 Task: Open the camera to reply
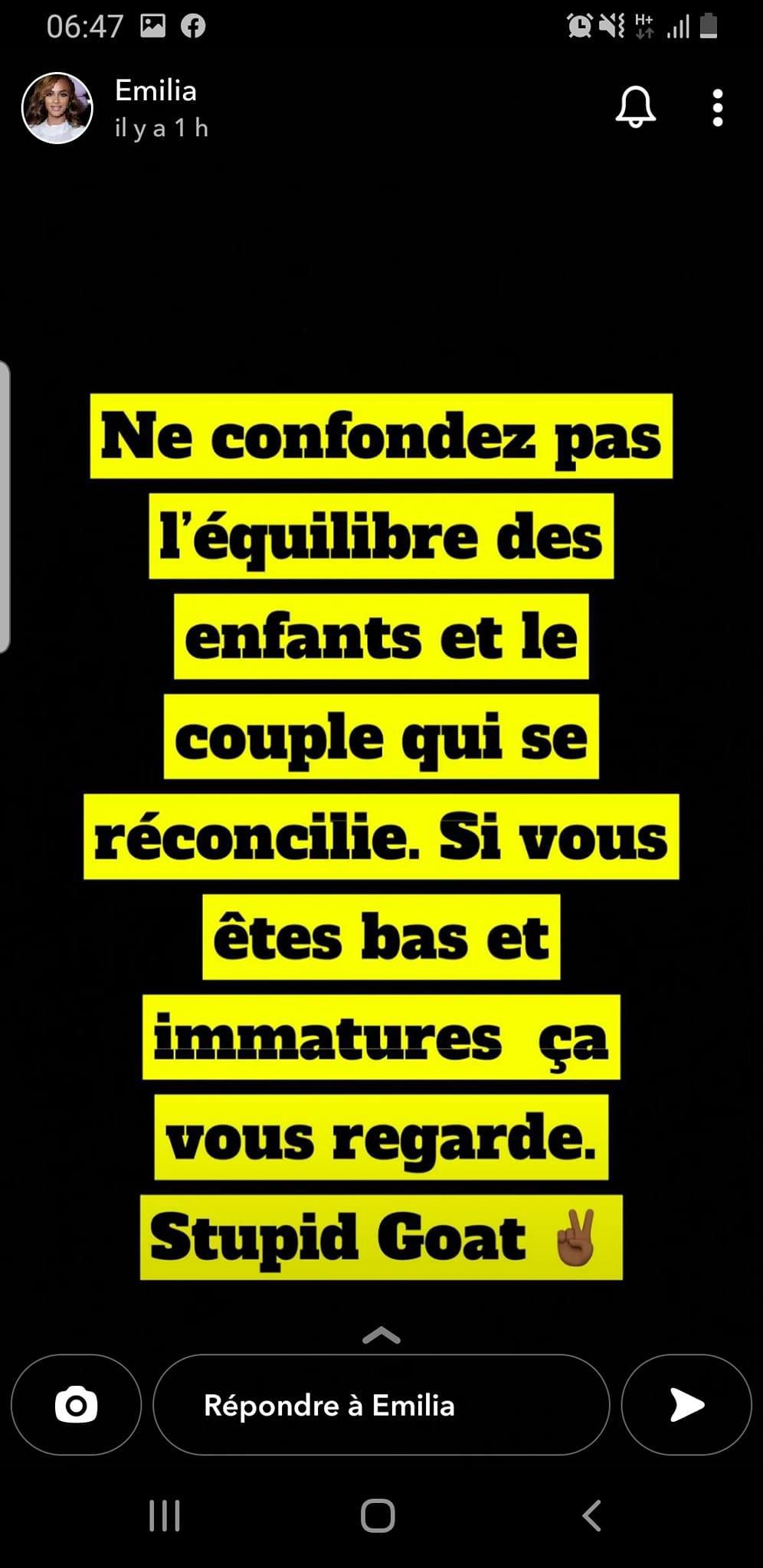coord(76,1405)
